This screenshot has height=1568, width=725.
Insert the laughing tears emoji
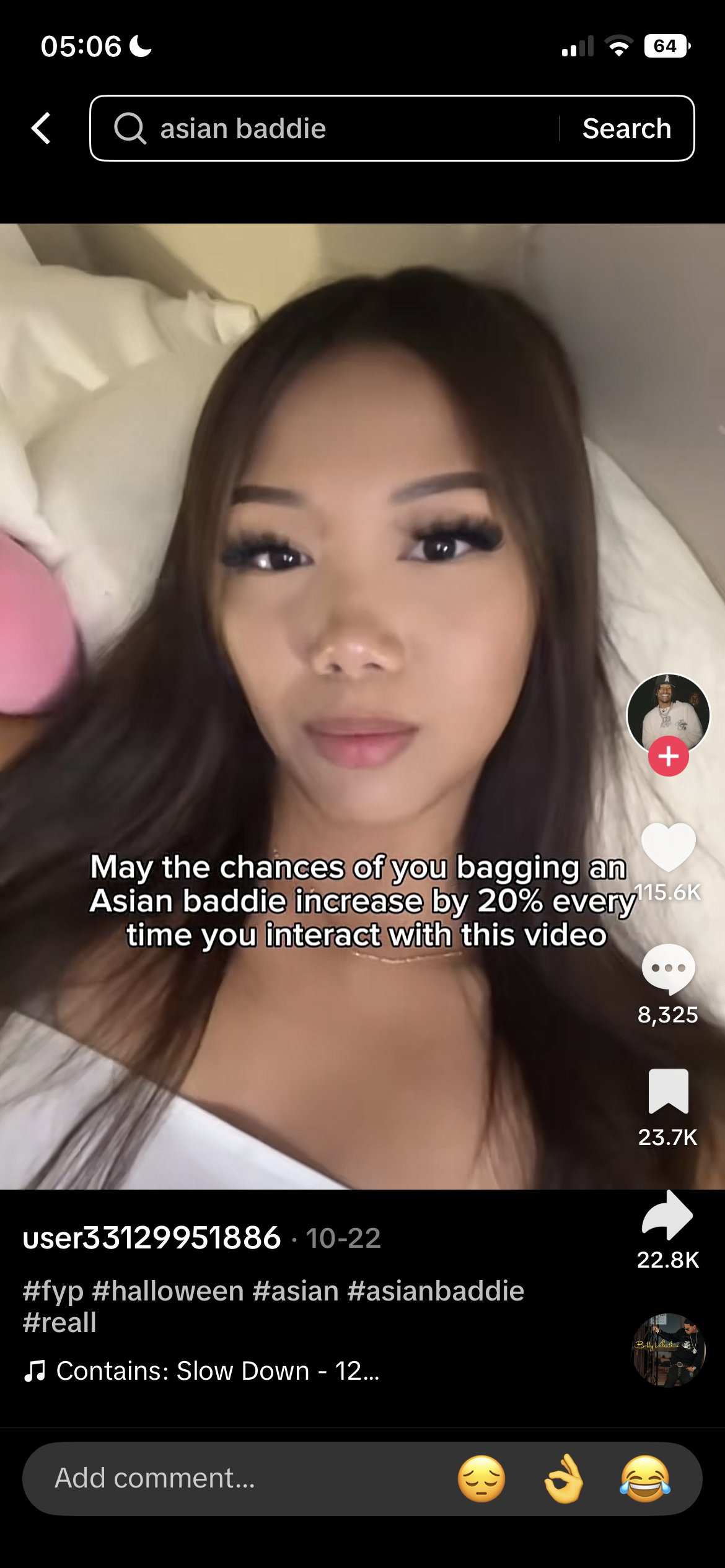(x=645, y=1478)
